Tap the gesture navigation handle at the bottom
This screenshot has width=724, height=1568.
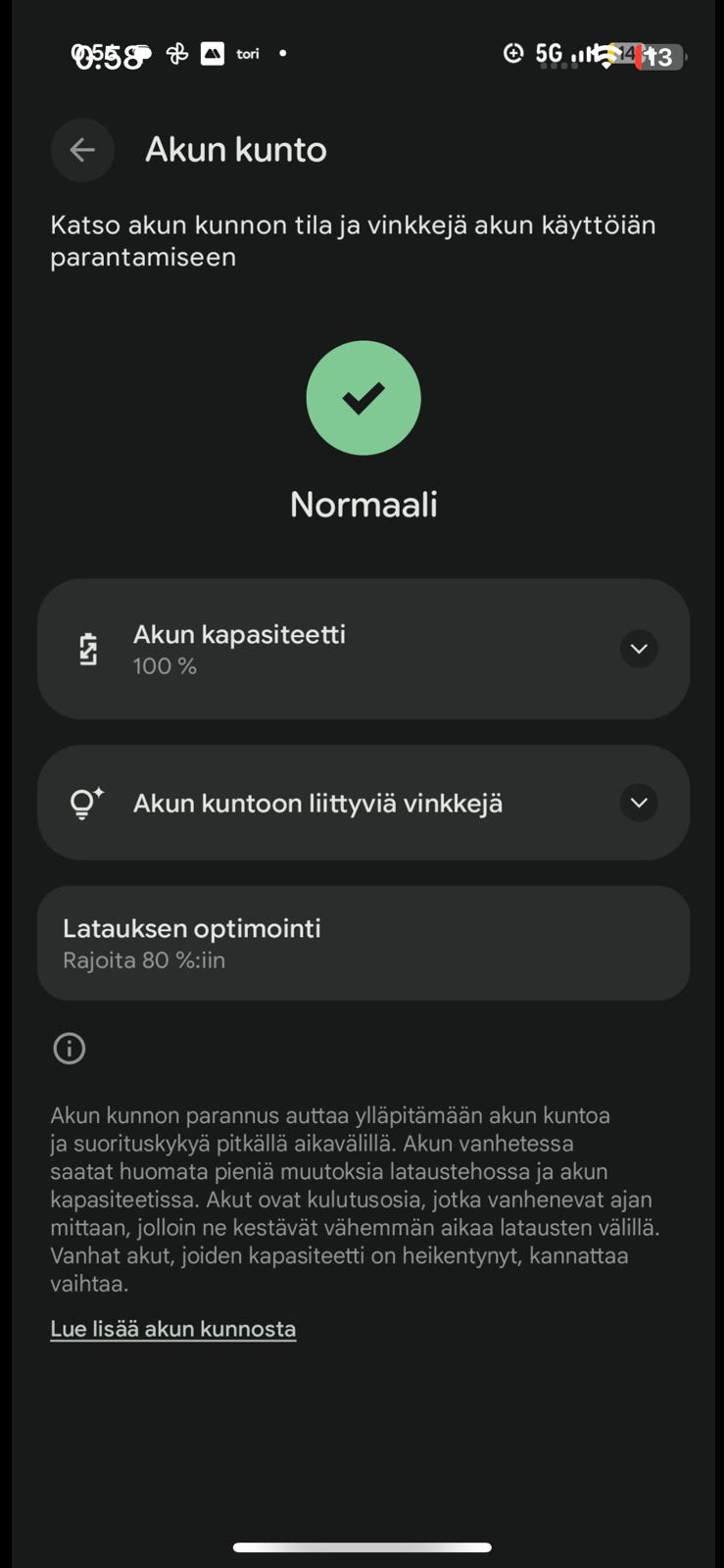[x=362, y=1547]
